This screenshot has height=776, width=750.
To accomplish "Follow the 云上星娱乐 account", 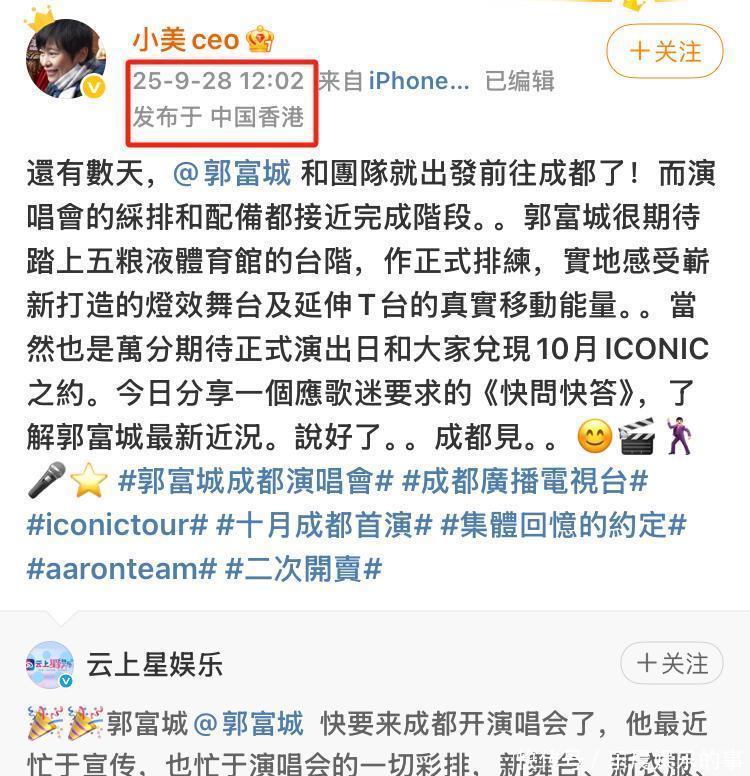I will coord(672,663).
